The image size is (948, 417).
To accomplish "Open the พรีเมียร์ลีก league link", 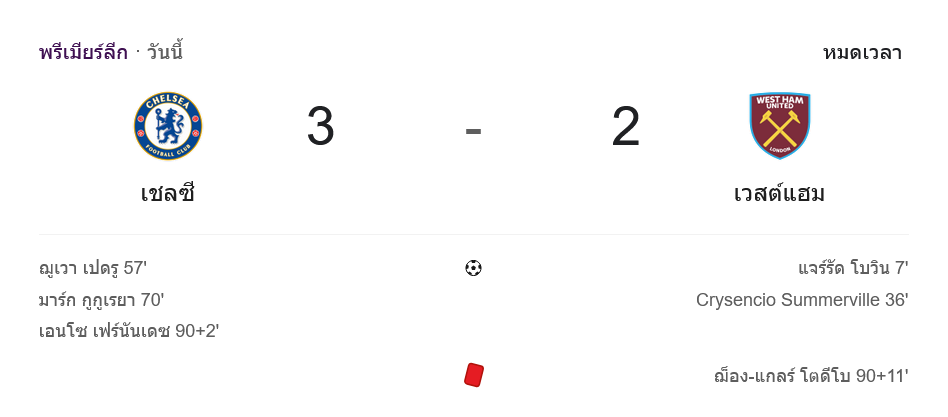I will (x=83, y=53).
